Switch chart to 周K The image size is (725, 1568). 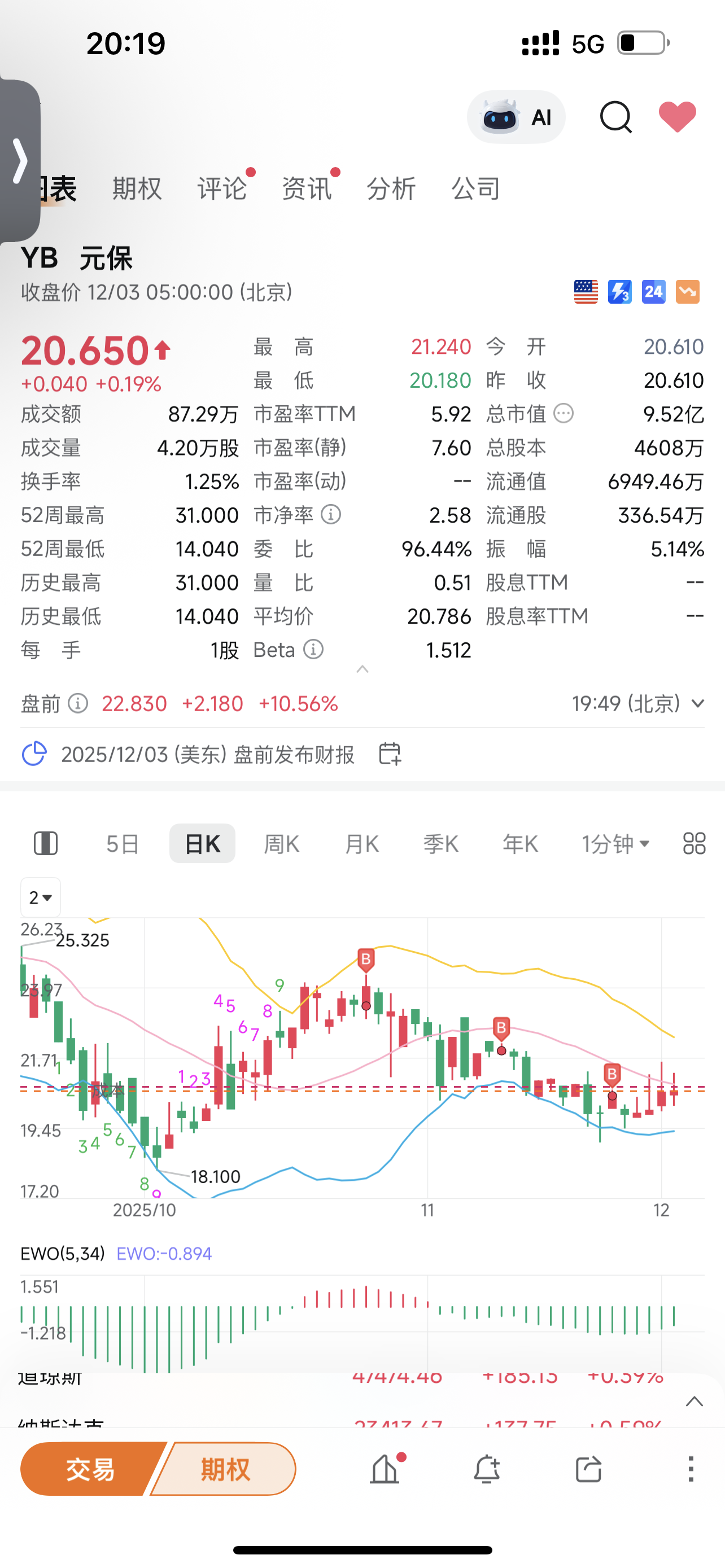coord(281,844)
